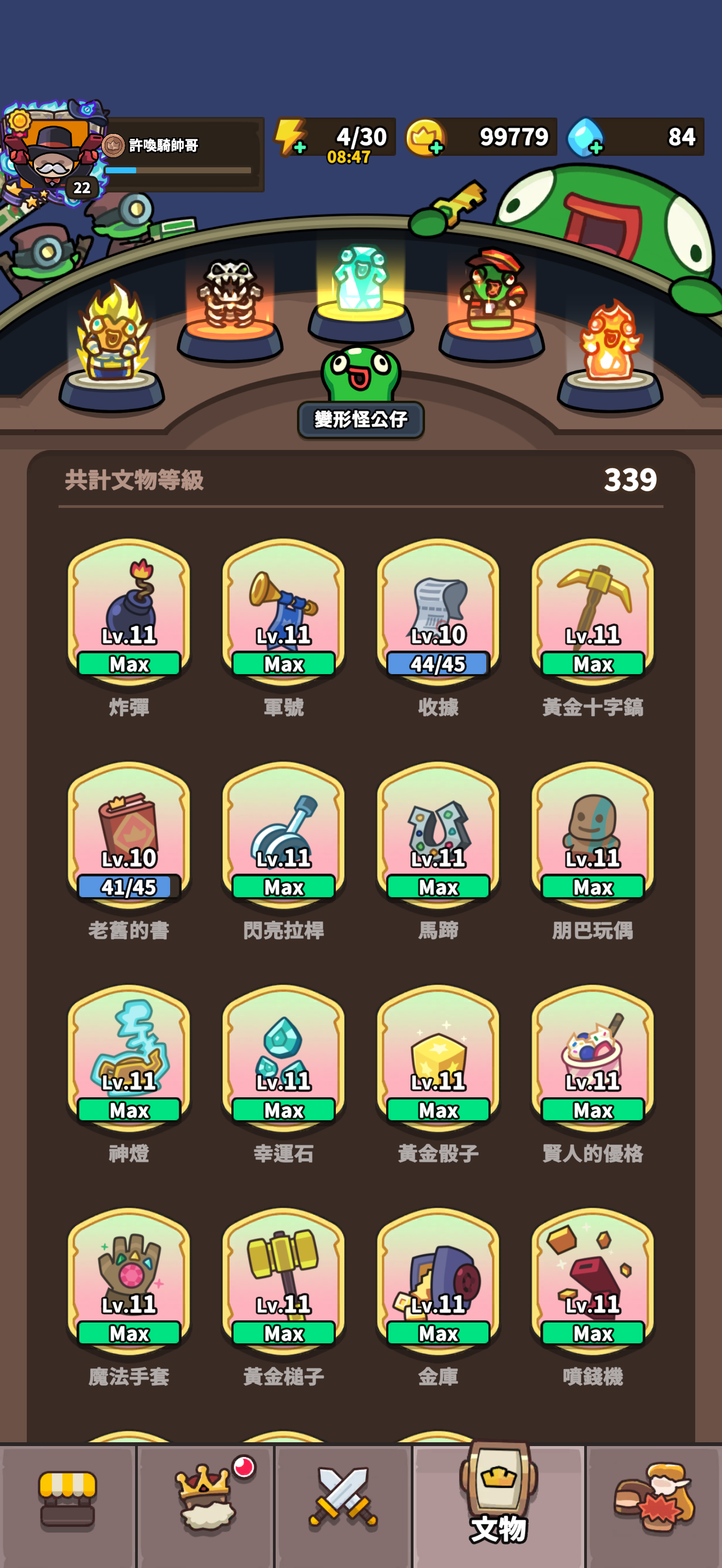This screenshot has height=1568, width=722.
Task: Switch to the shop stall tab
Action: pos(68,1502)
